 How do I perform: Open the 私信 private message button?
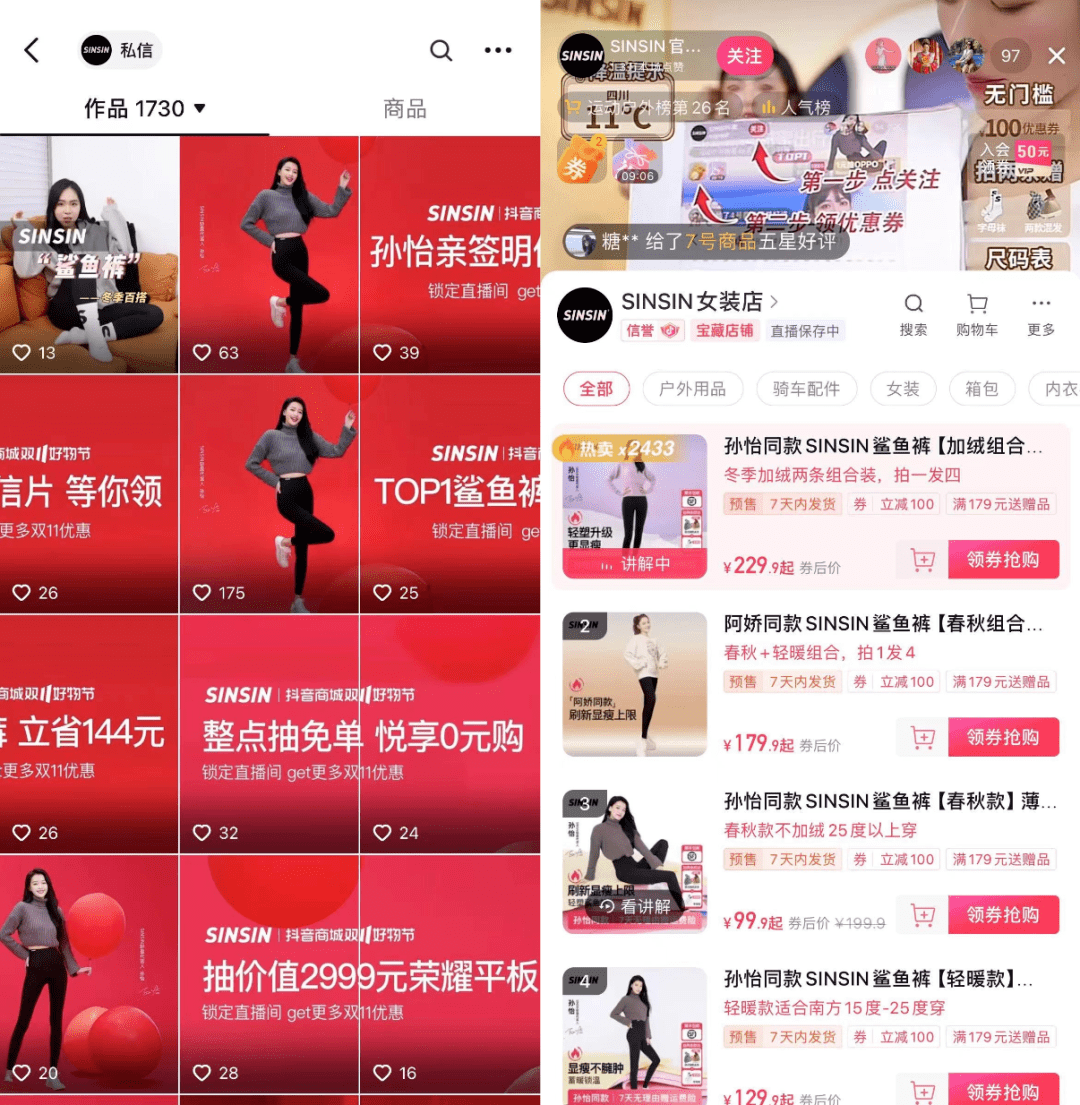pyautogui.click(x=121, y=50)
